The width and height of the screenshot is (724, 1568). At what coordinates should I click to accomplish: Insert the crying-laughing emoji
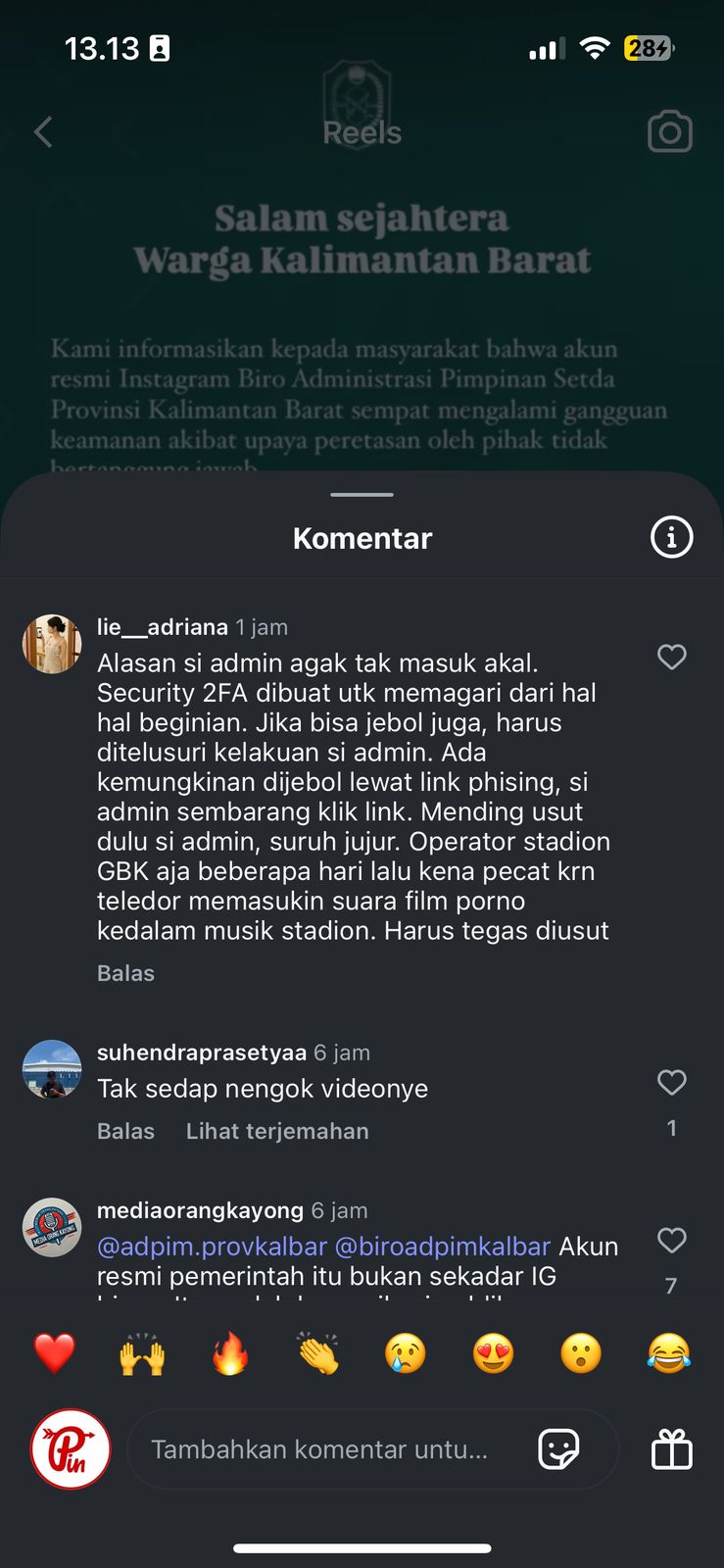coord(668,1354)
